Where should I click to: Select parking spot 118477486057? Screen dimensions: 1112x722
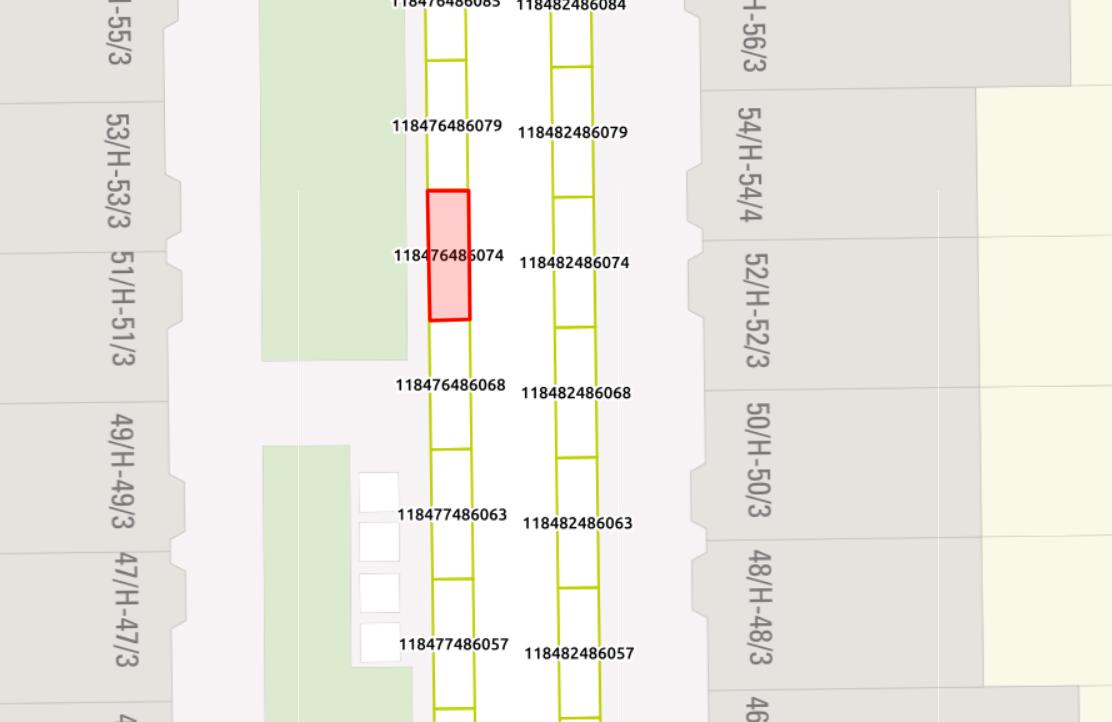[x=453, y=644]
